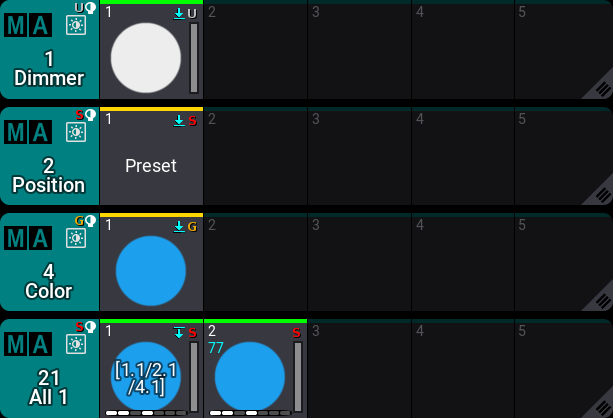Tap empty slot 3 in the Position pool

(359, 158)
